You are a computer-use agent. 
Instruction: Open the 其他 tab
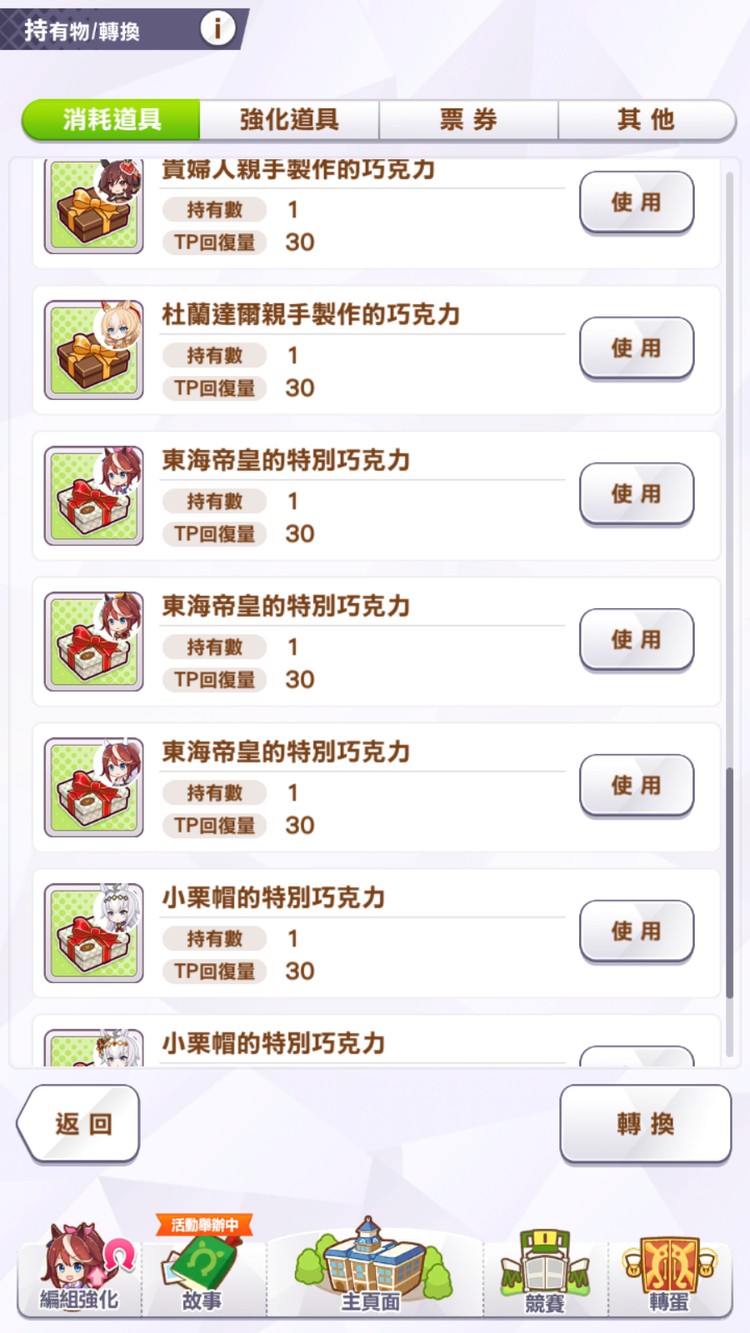[646, 118]
